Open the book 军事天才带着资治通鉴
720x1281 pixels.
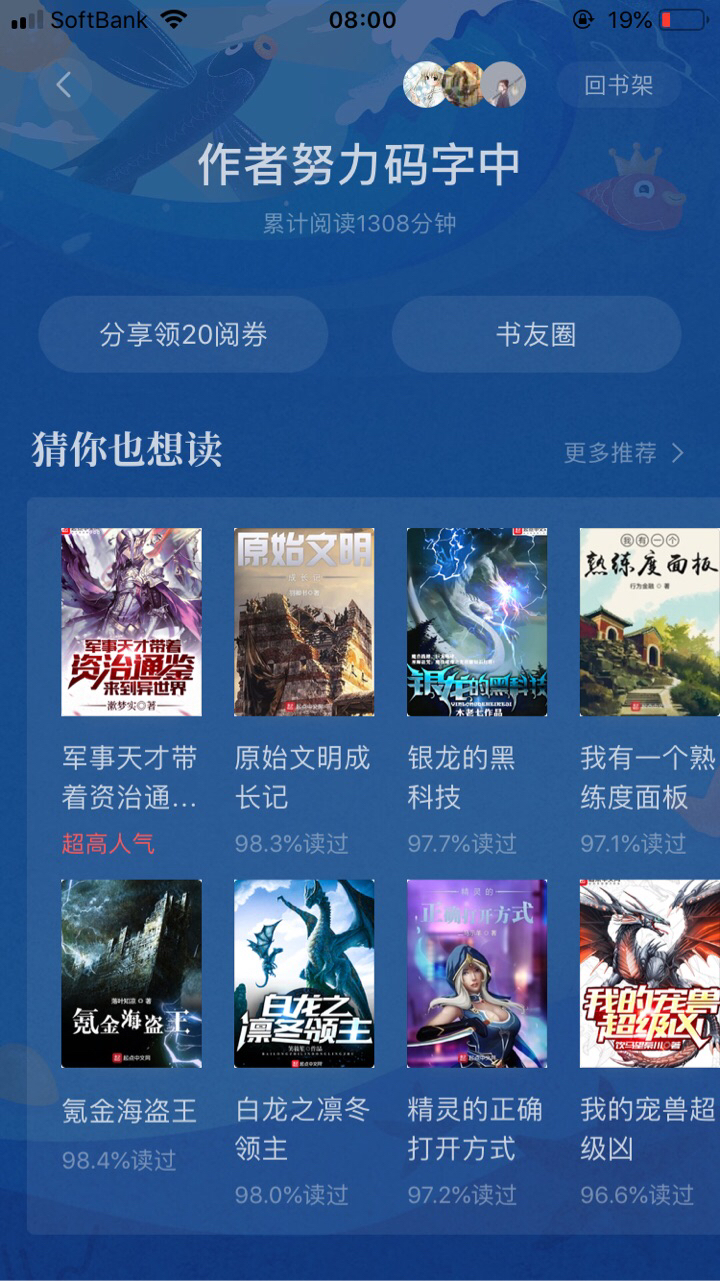click(131, 622)
